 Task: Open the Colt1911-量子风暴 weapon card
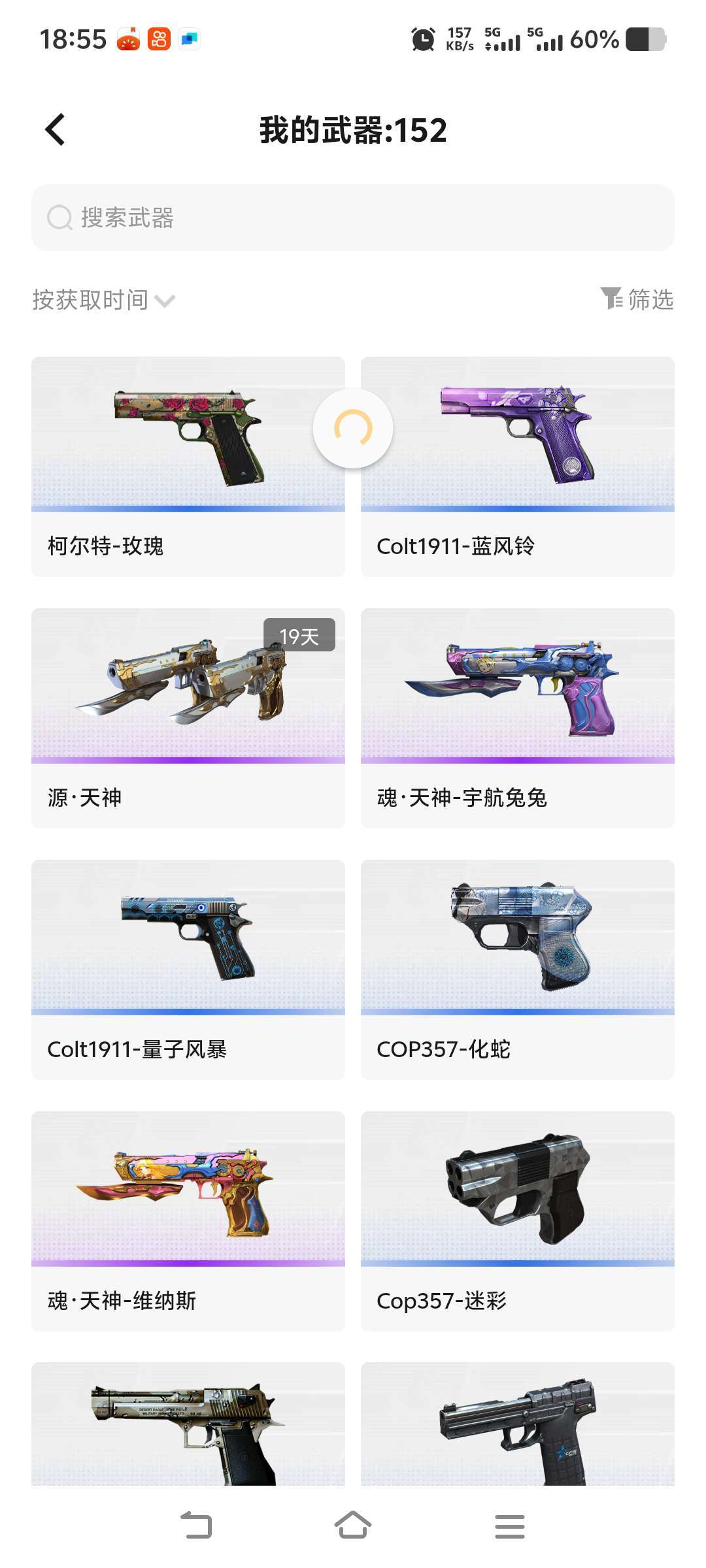coord(188,970)
